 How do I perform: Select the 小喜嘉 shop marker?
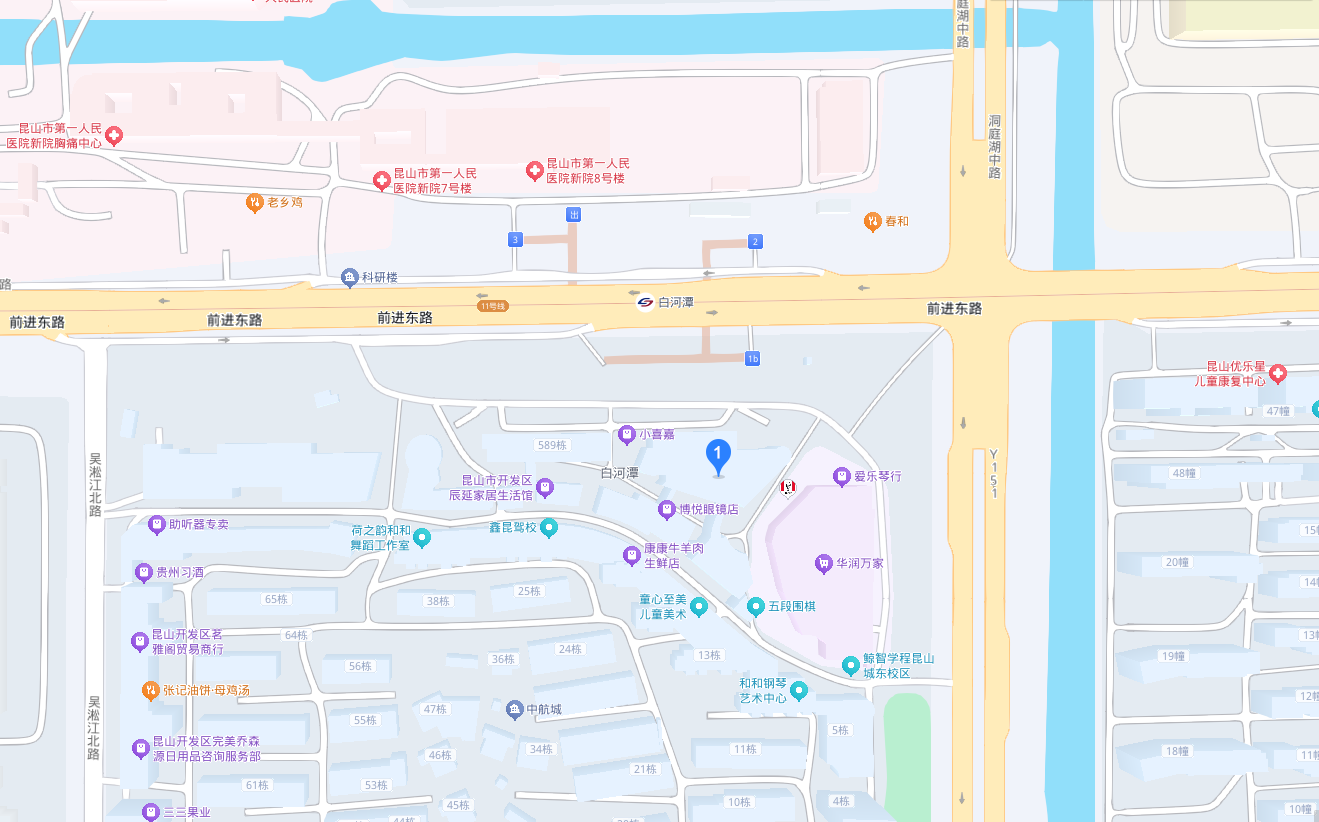tap(627, 434)
